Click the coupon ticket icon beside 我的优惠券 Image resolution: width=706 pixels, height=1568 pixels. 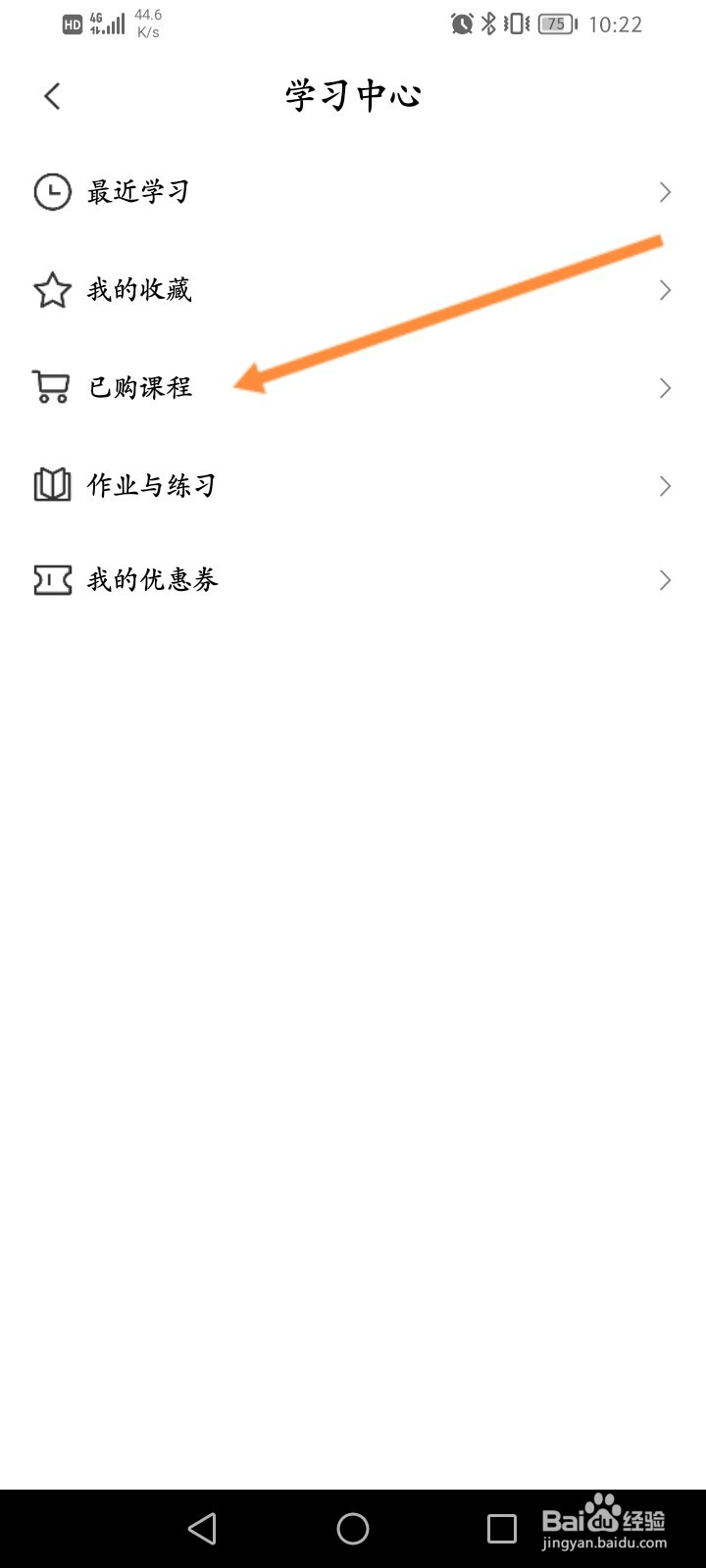[x=51, y=580]
